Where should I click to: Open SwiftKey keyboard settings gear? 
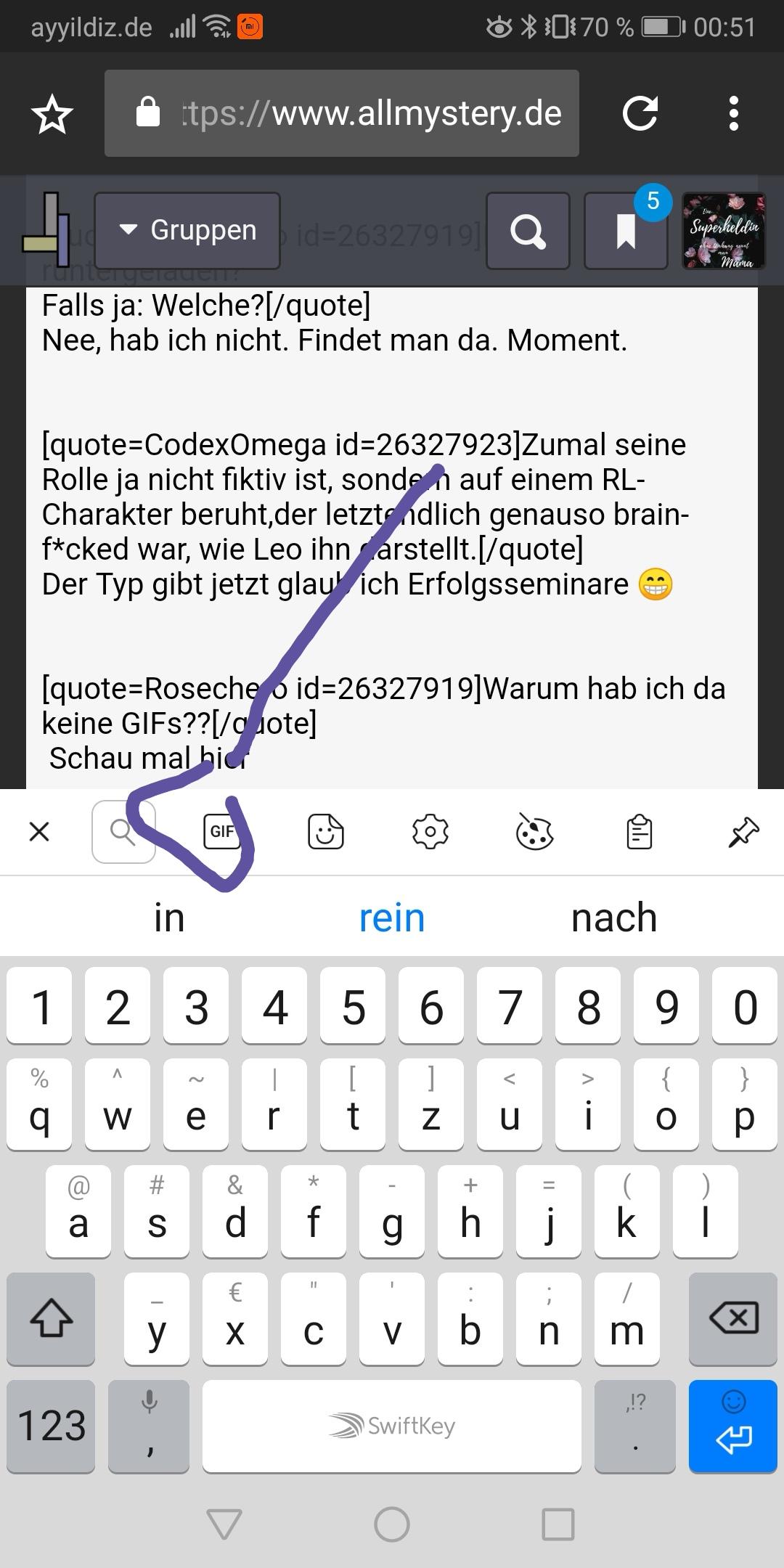[430, 832]
